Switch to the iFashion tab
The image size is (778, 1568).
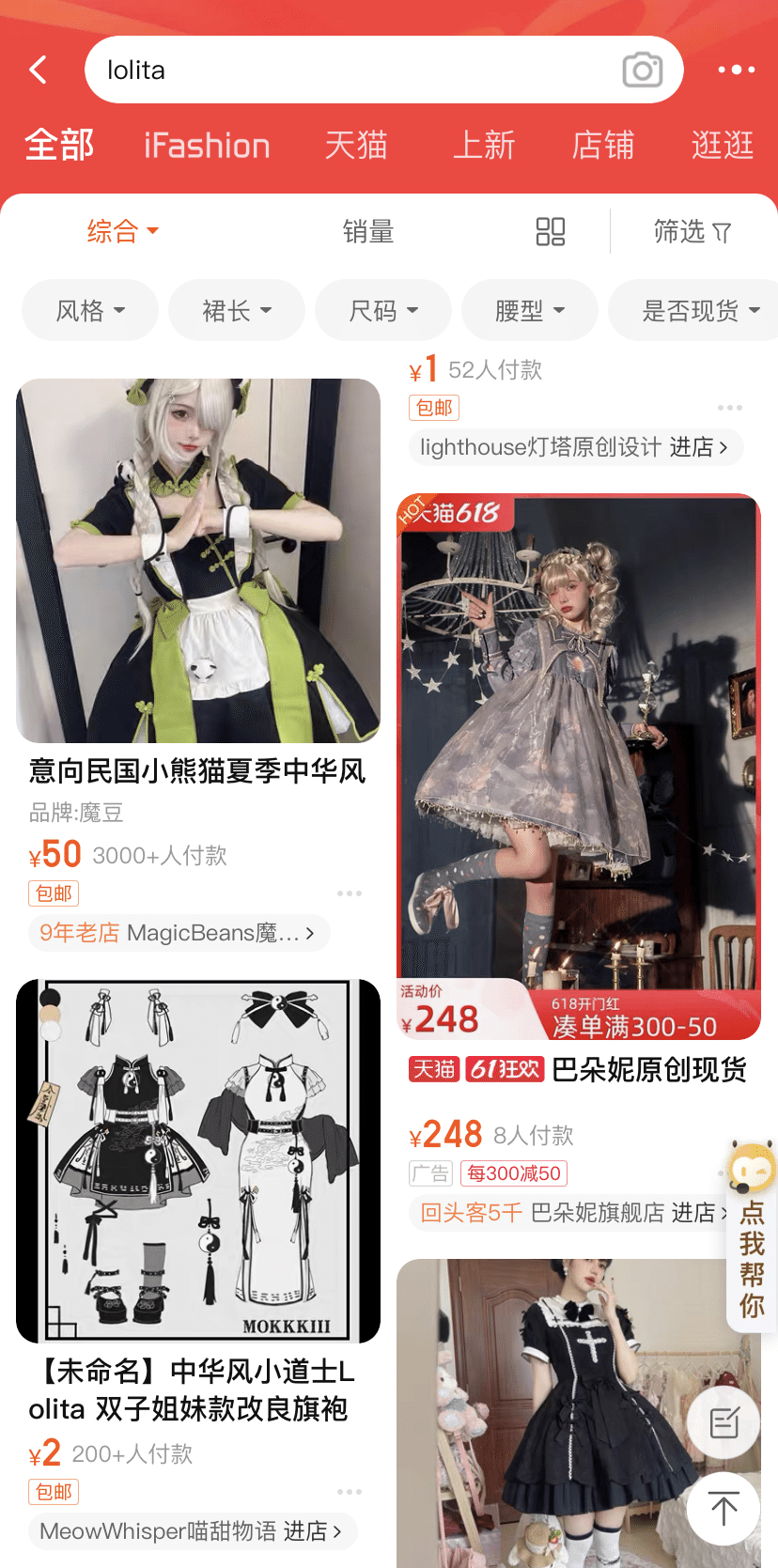(x=207, y=146)
